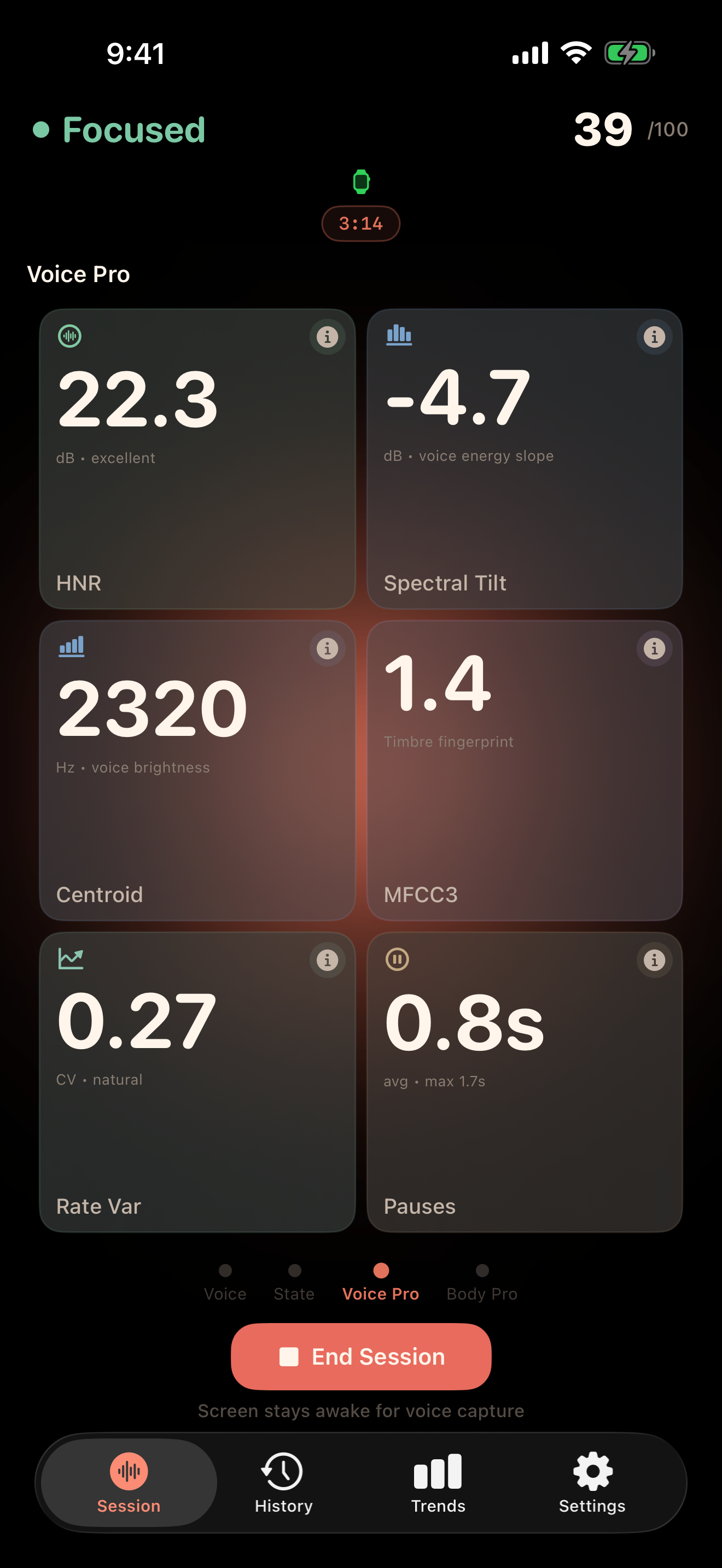Select the State page indicator dot
The image size is (722, 1568).
coord(294,1271)
